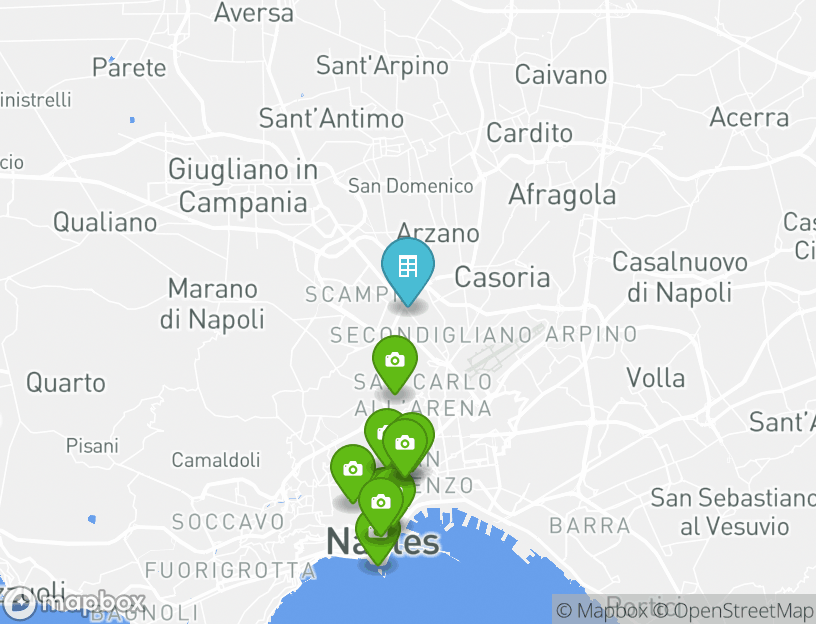Image resolution: width=816 pixels, height=624 pixels.
Task: Open the green camera pin above San Carlo all'Arena
Action: (x=395, y=360)
